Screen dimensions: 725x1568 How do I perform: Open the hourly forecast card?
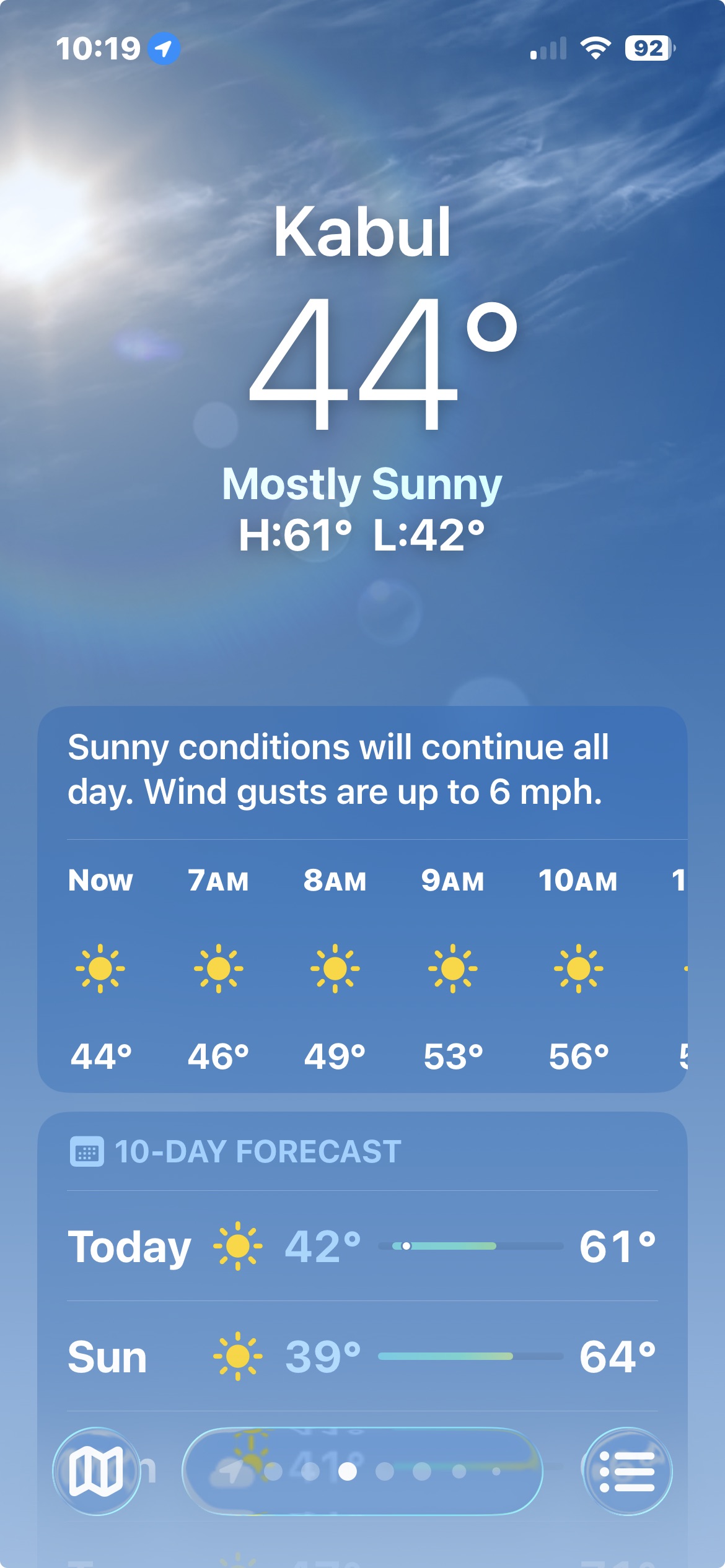coord(362,966)
